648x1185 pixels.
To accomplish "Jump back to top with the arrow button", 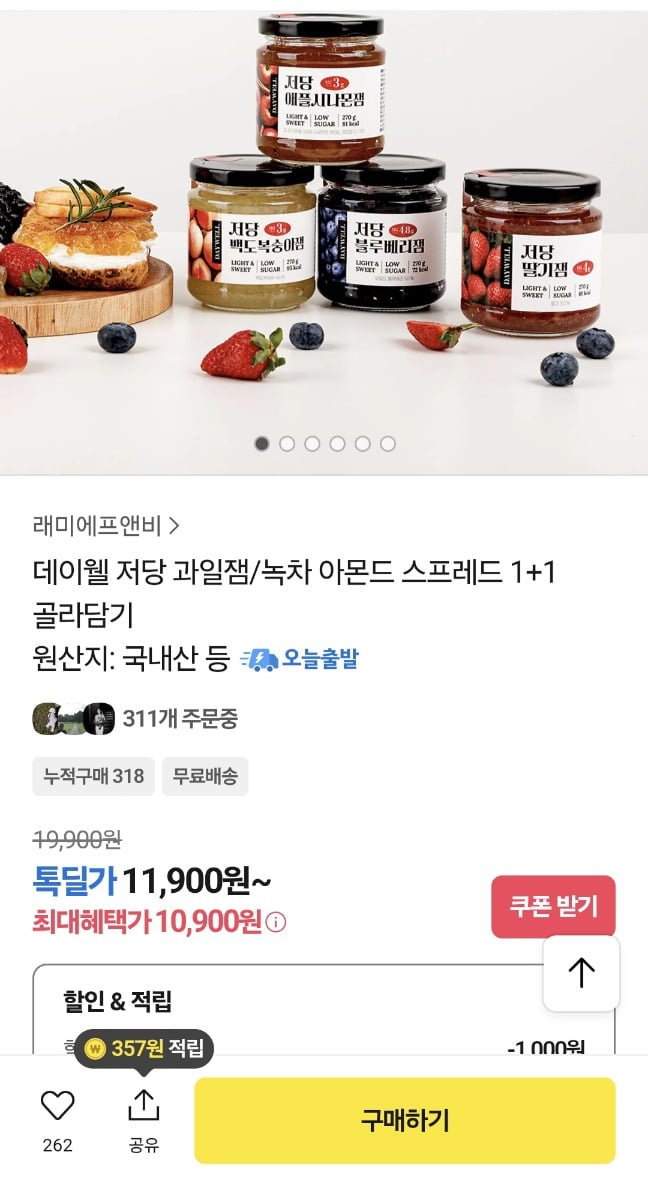I will pyautogui.click(x=581, y=973).
